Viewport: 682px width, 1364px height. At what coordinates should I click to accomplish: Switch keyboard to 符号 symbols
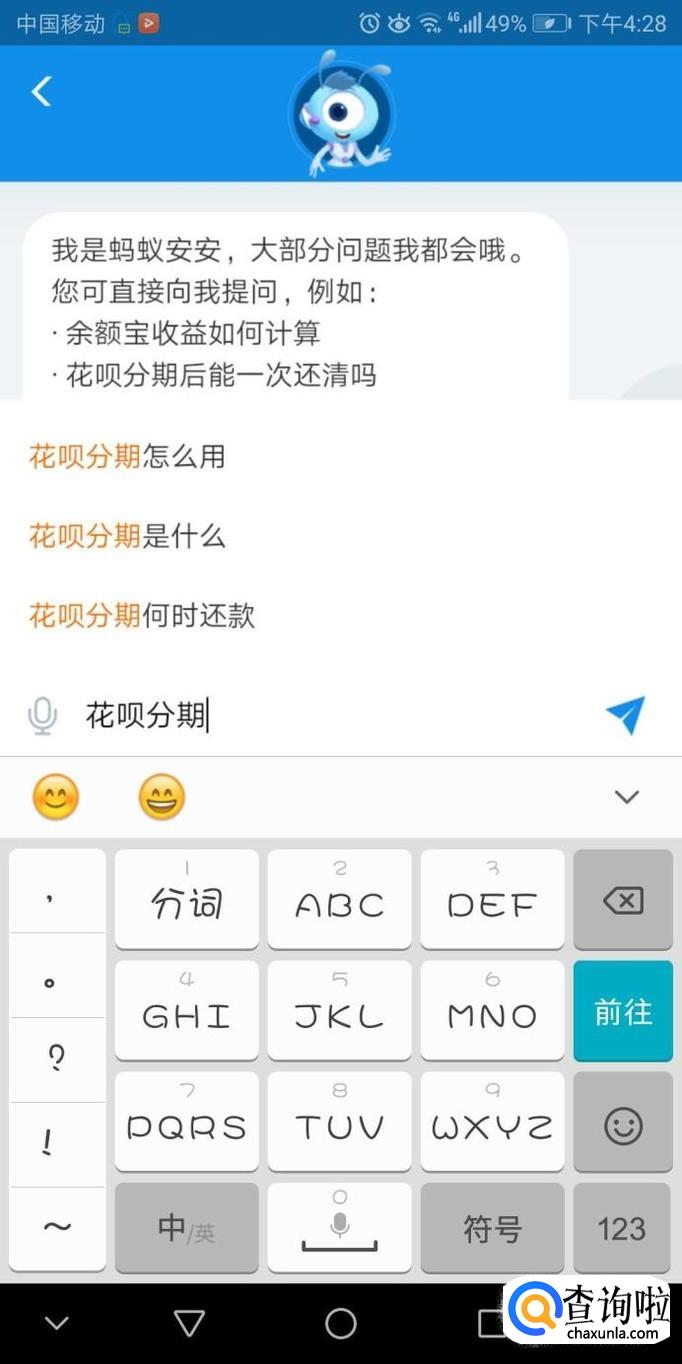(x=492, y=1228)
